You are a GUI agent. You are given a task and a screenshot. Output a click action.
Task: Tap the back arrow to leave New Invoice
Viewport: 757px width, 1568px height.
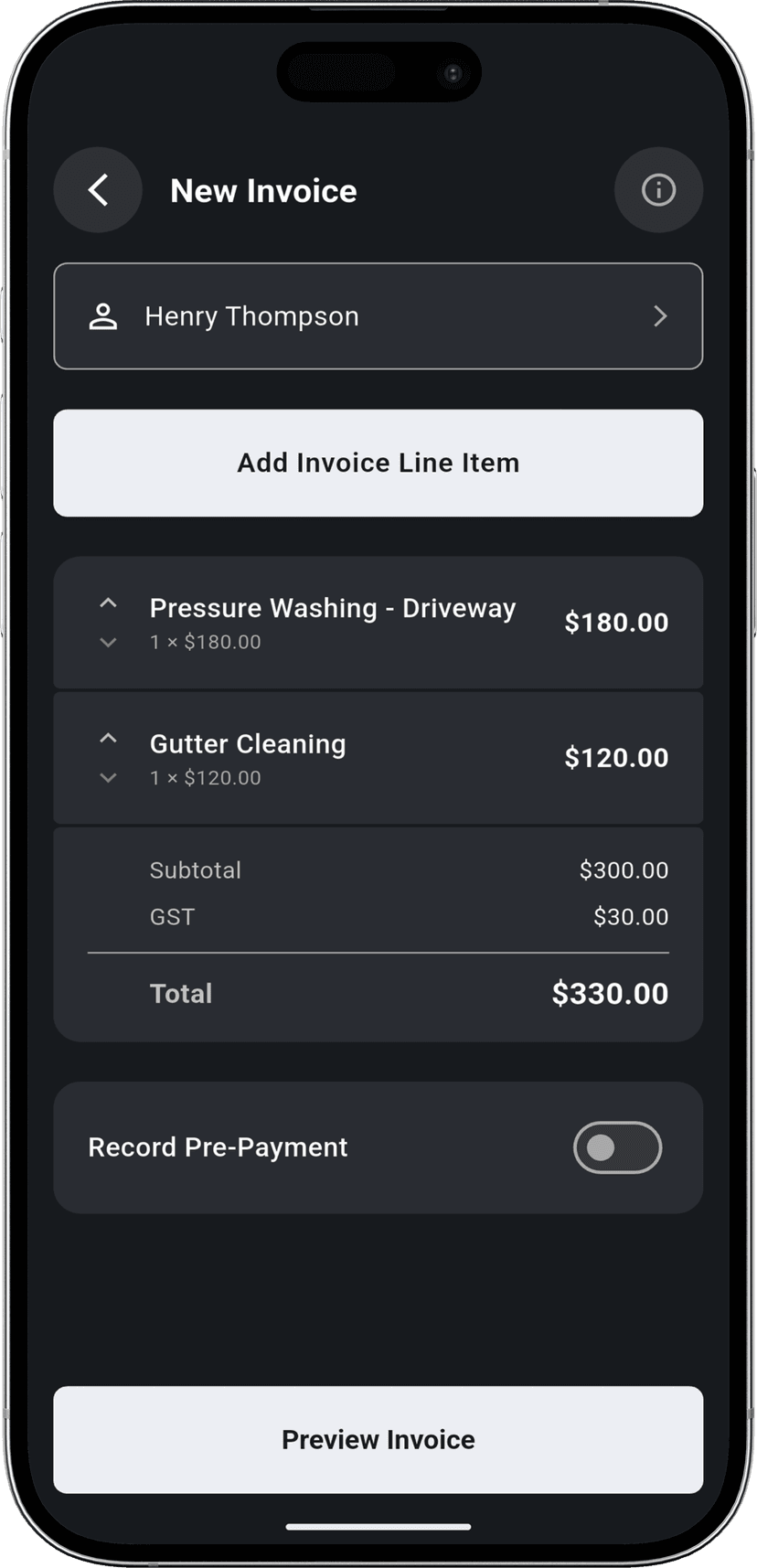(98, 190)
